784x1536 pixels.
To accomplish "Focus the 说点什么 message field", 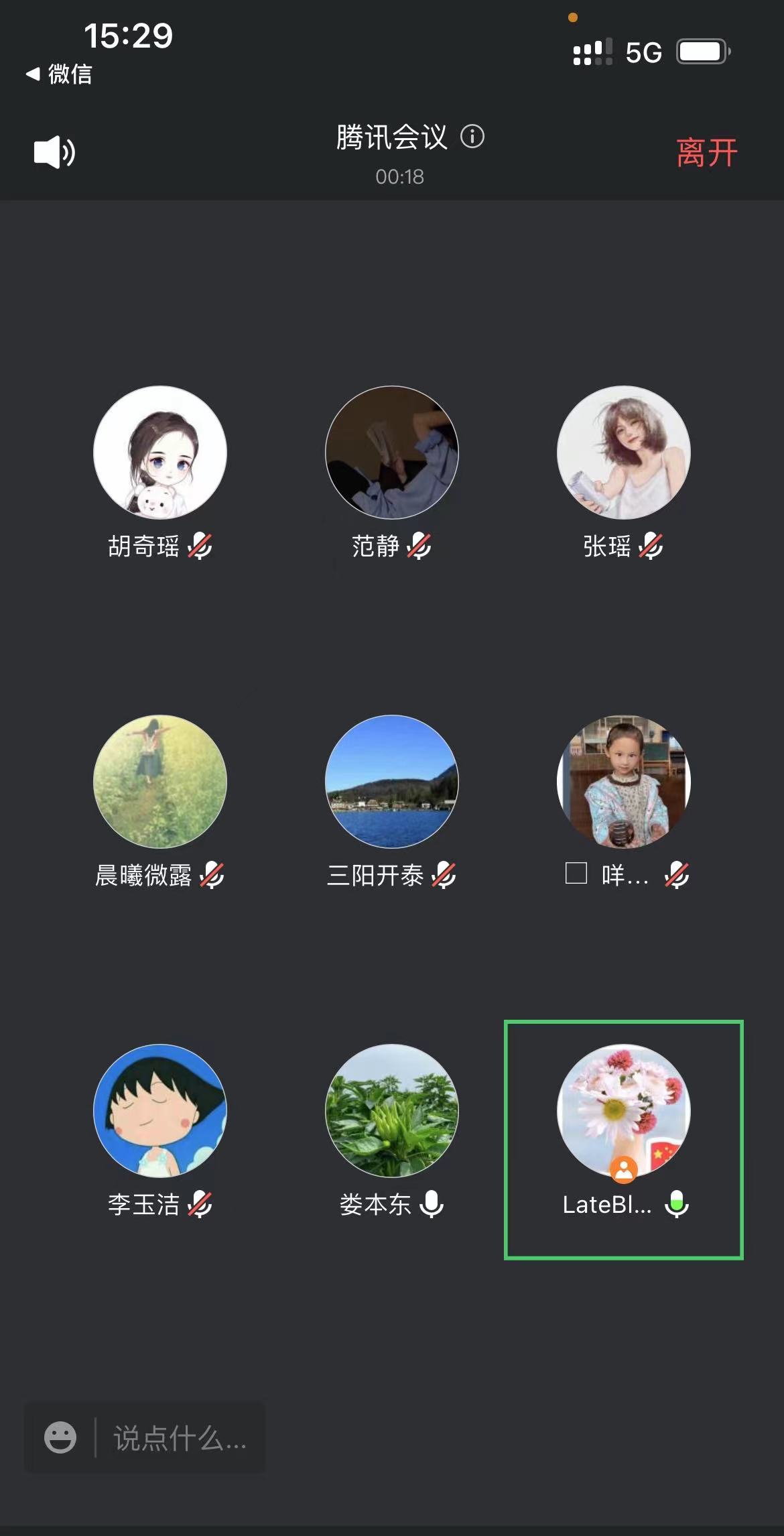I will click(x=180, y=1437).
